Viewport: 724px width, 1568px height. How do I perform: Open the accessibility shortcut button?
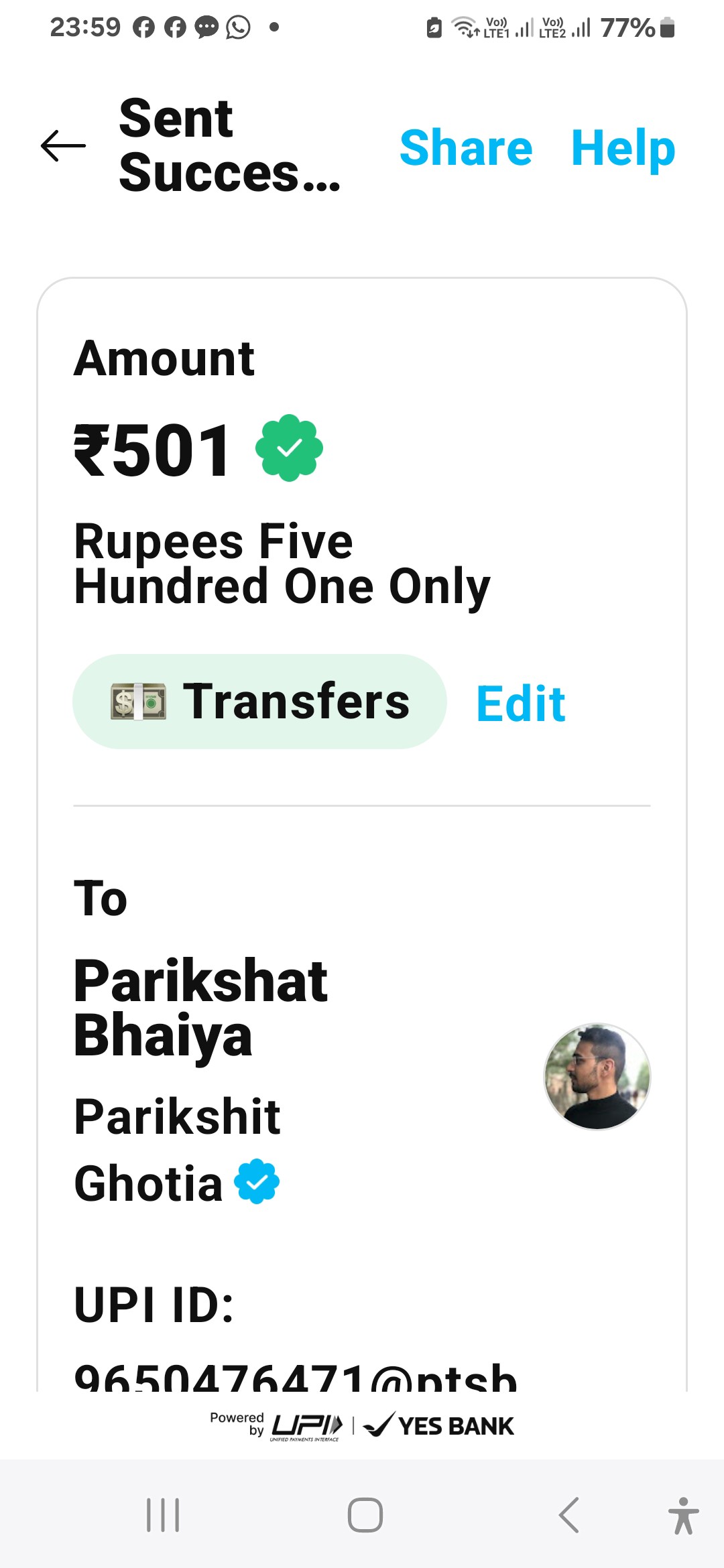click(683, 1516)
